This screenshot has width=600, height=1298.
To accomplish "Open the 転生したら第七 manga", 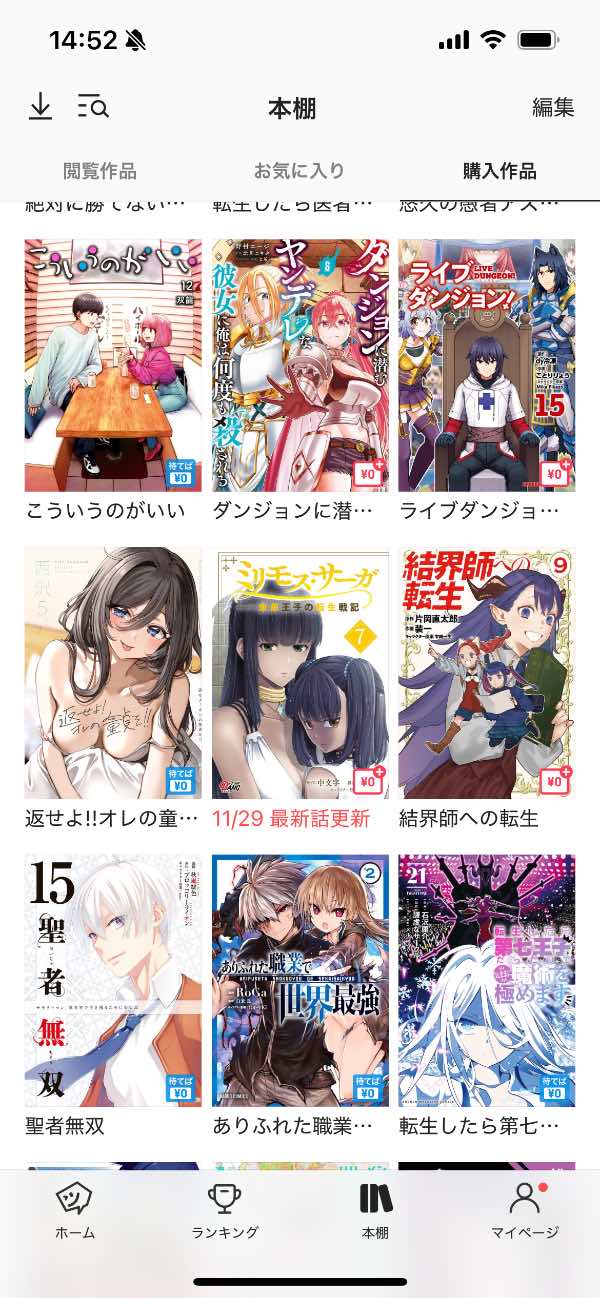I will (487, 980).
